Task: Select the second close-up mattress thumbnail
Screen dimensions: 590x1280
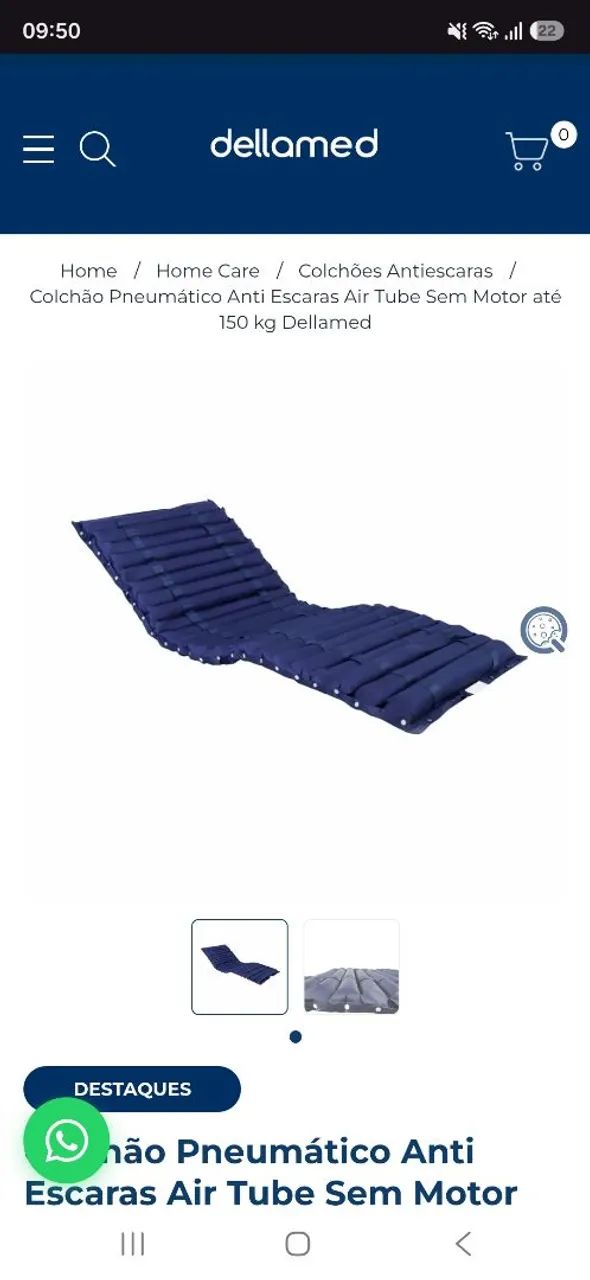Action: point(351,967)
